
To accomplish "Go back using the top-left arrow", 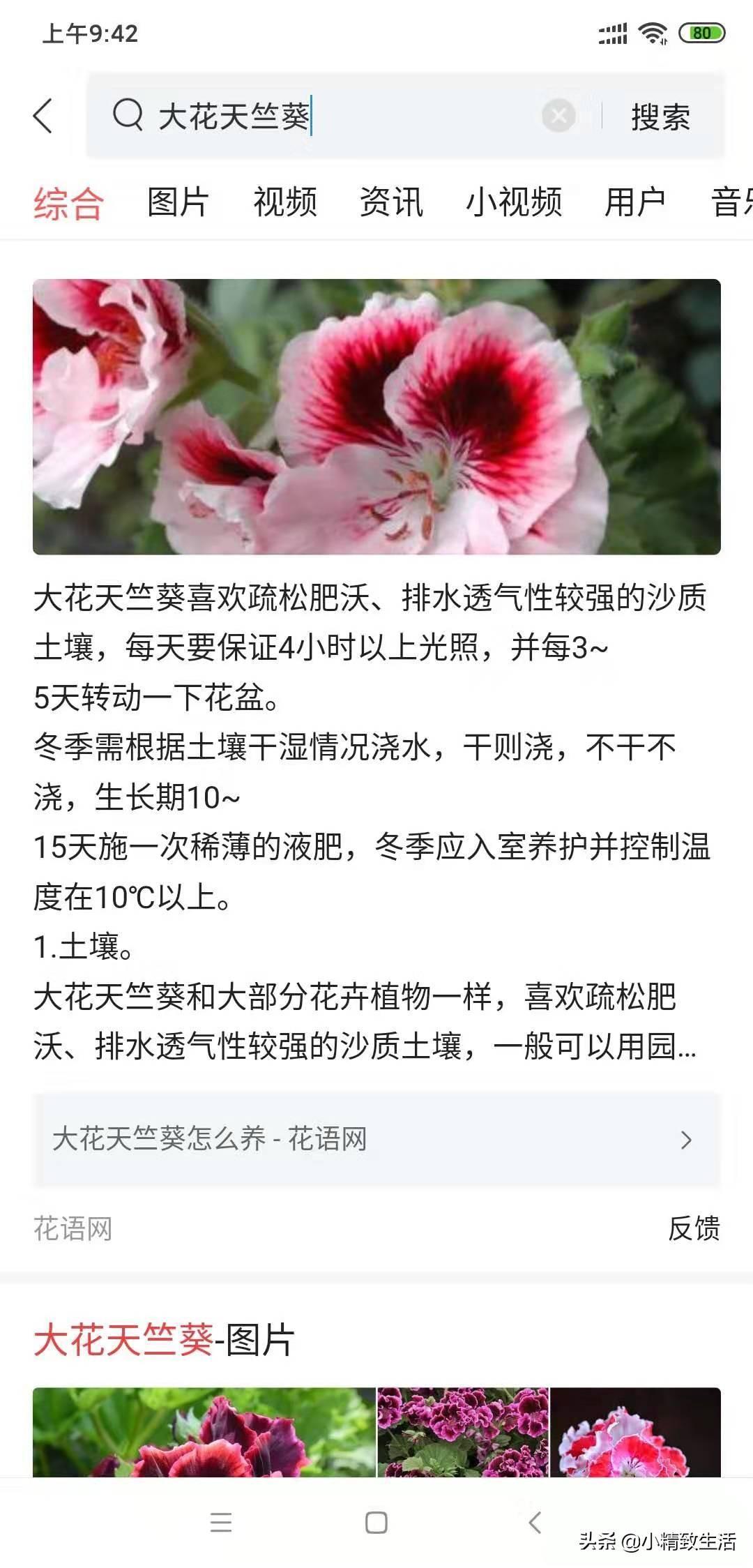I will click(43, 116).
